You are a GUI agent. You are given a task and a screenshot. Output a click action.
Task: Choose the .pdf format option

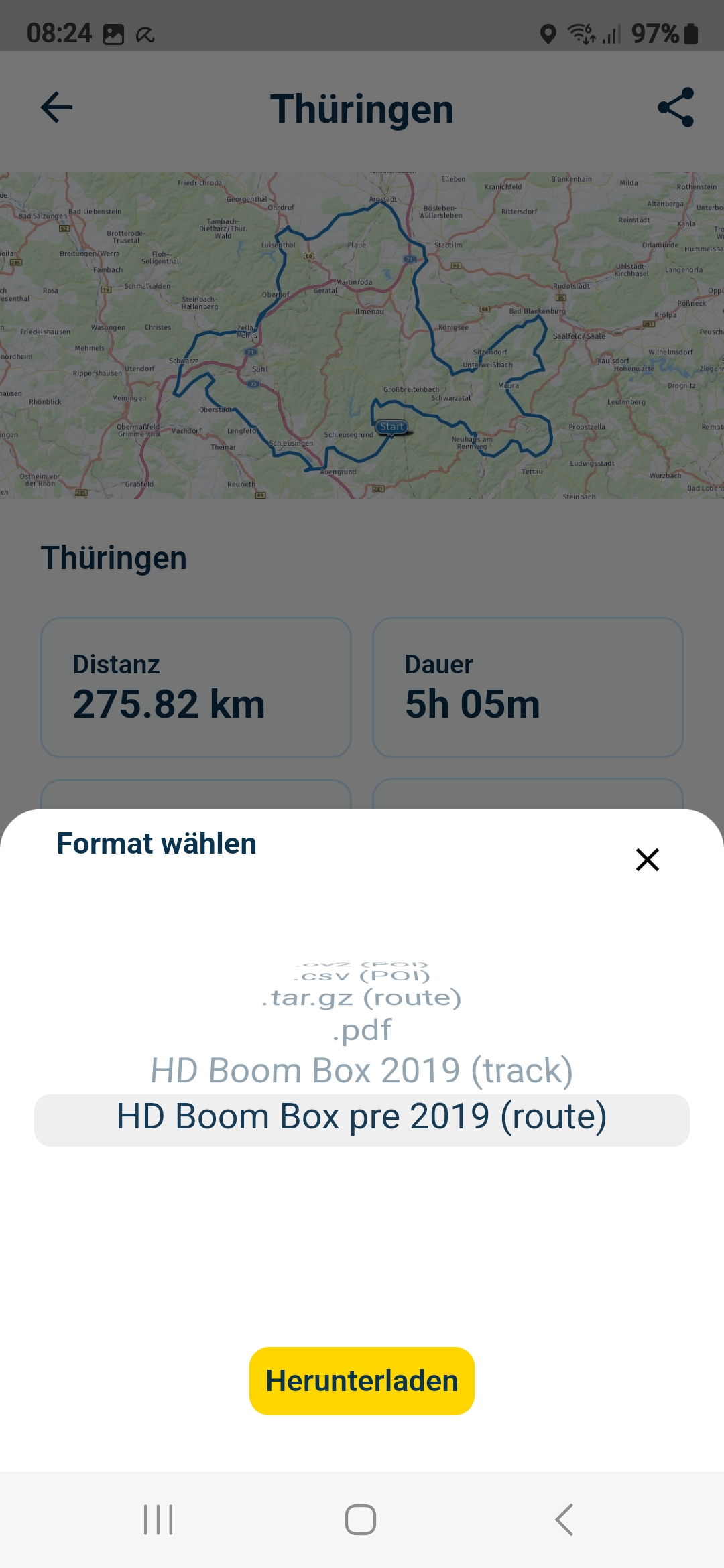pos(362,1030)
